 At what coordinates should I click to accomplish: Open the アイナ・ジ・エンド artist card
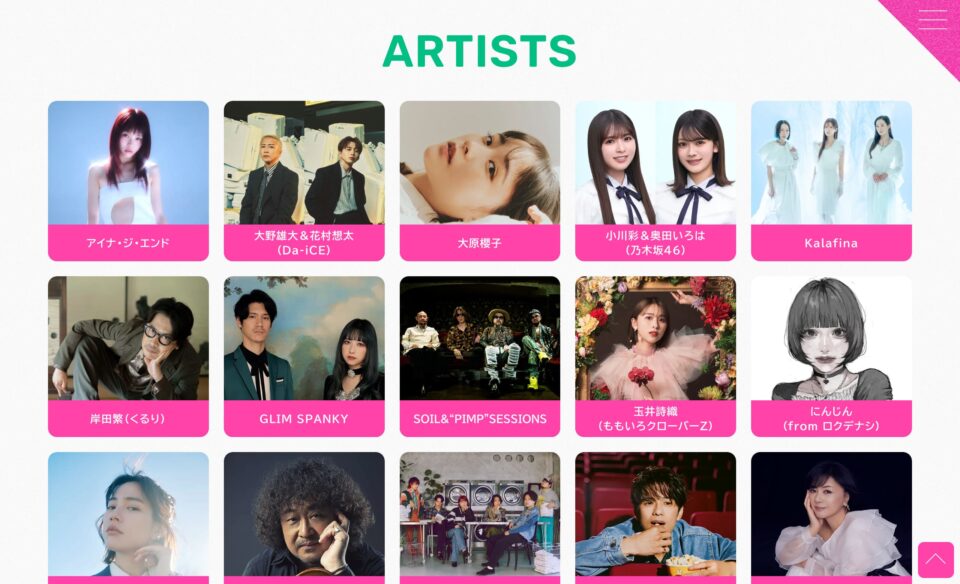pyautogui.click(x=128, y=180)
